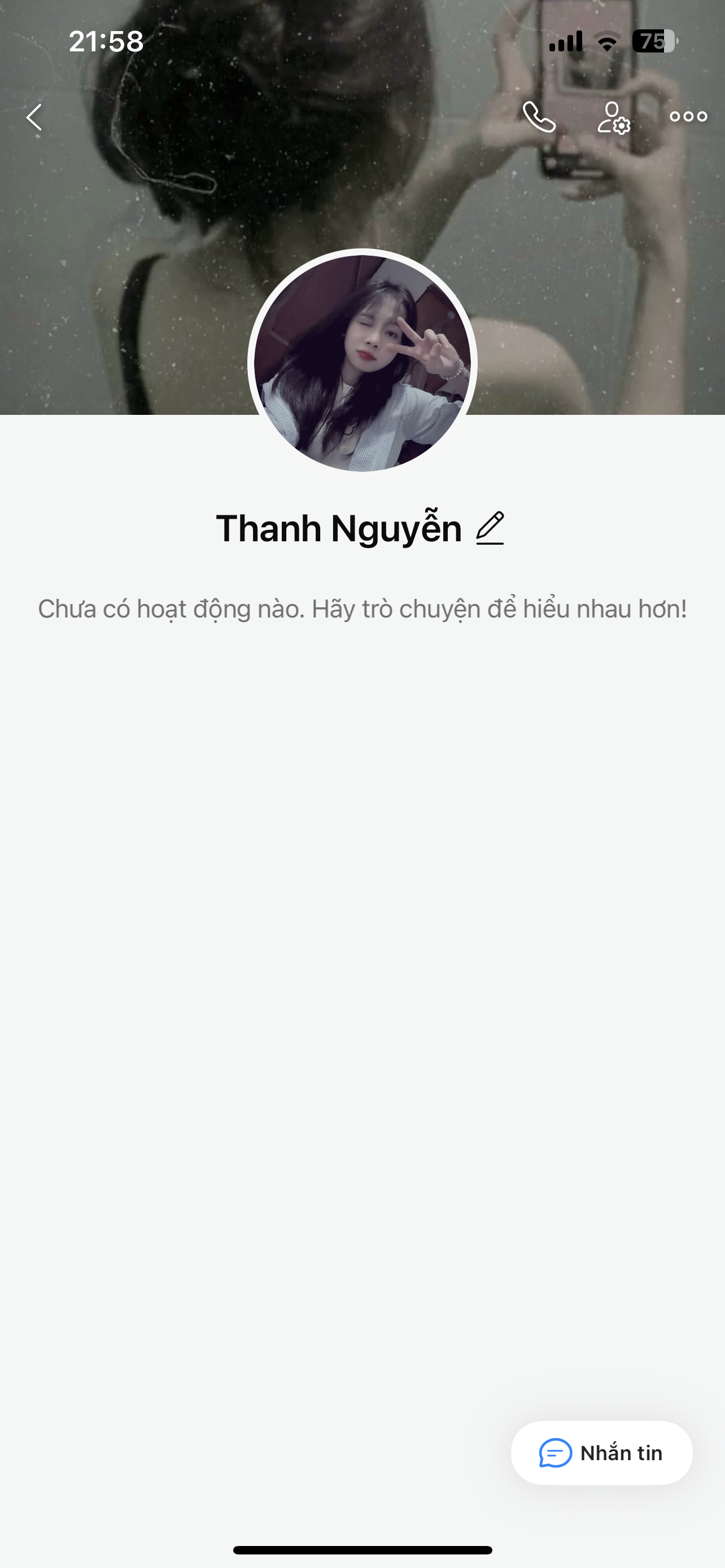This screenshot has width=725, height=1568.
Task: View Thanh Nguyễn's profile picture
Action: (362, 363)
